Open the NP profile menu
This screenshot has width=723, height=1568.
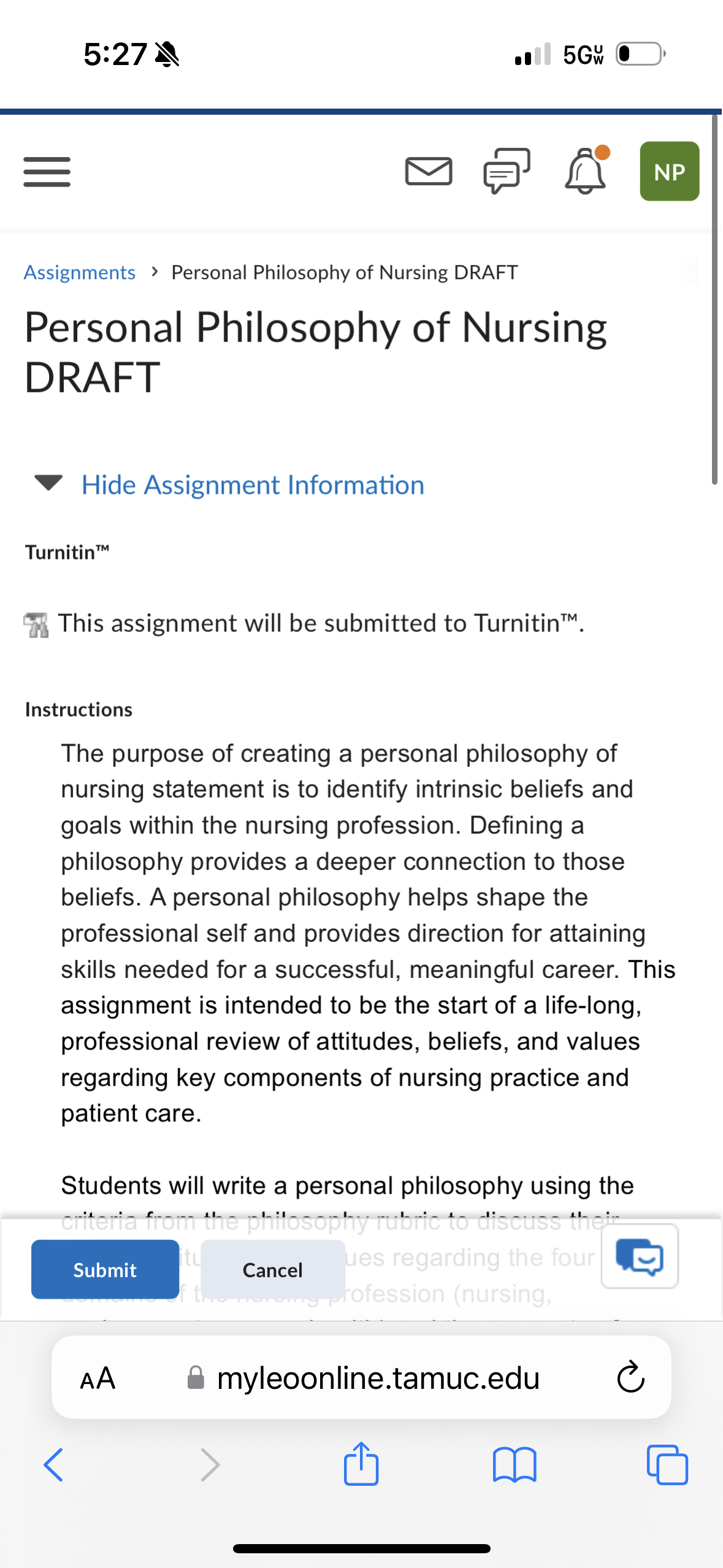point(670,171)
